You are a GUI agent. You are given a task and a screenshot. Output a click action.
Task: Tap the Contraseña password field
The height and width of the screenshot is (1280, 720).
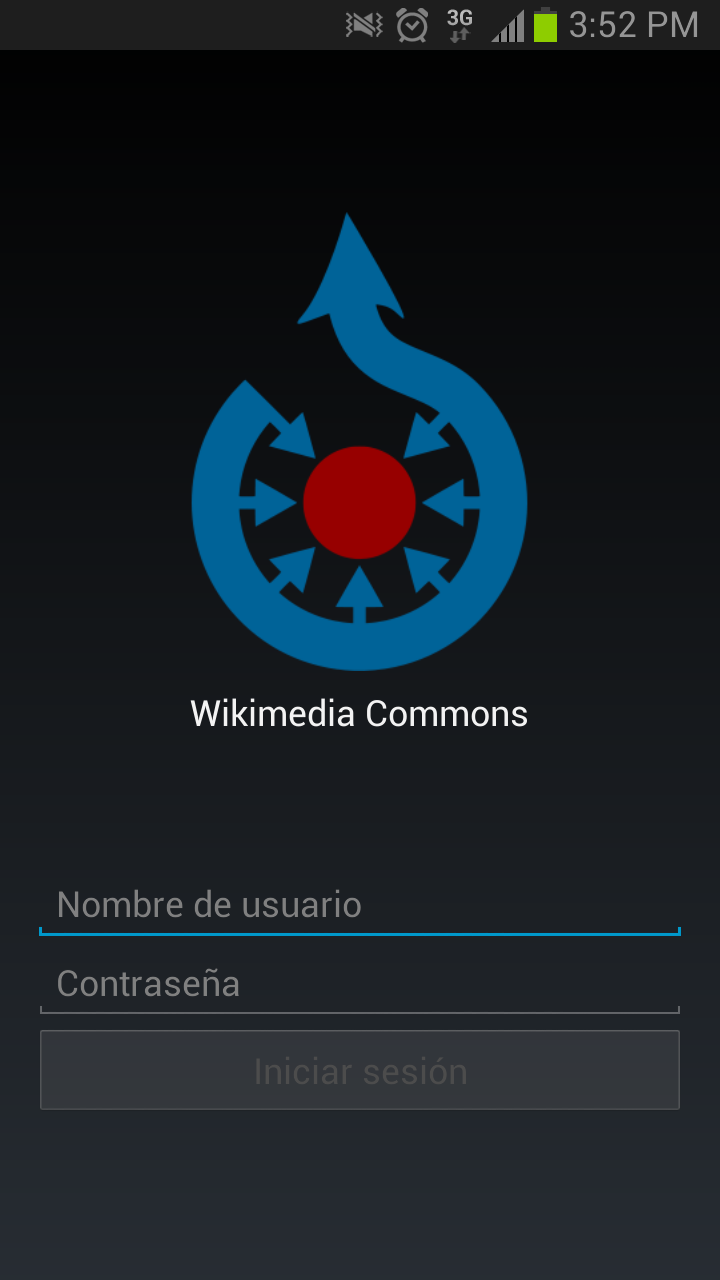(x=360, y=984)
